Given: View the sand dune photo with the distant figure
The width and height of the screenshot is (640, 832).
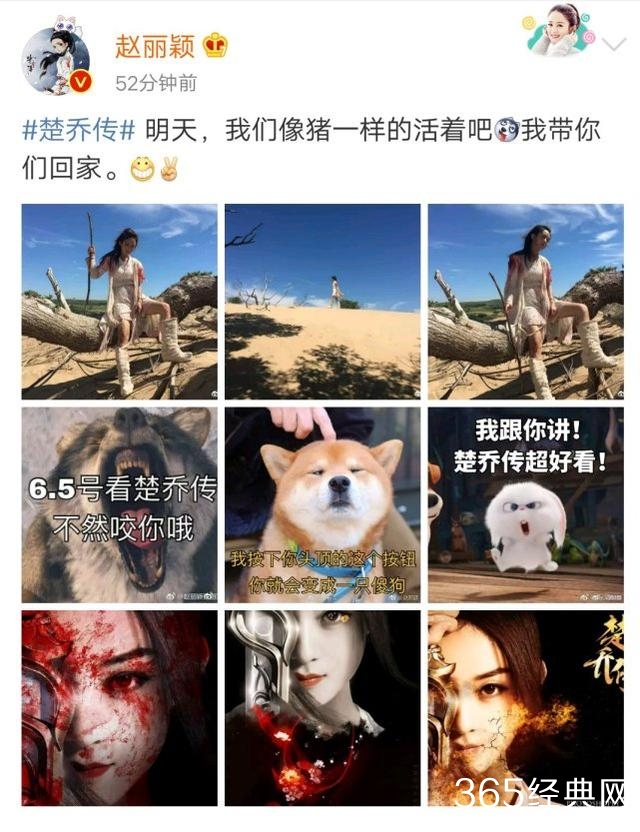Looking at the screenshot, I should click(322, 301).
